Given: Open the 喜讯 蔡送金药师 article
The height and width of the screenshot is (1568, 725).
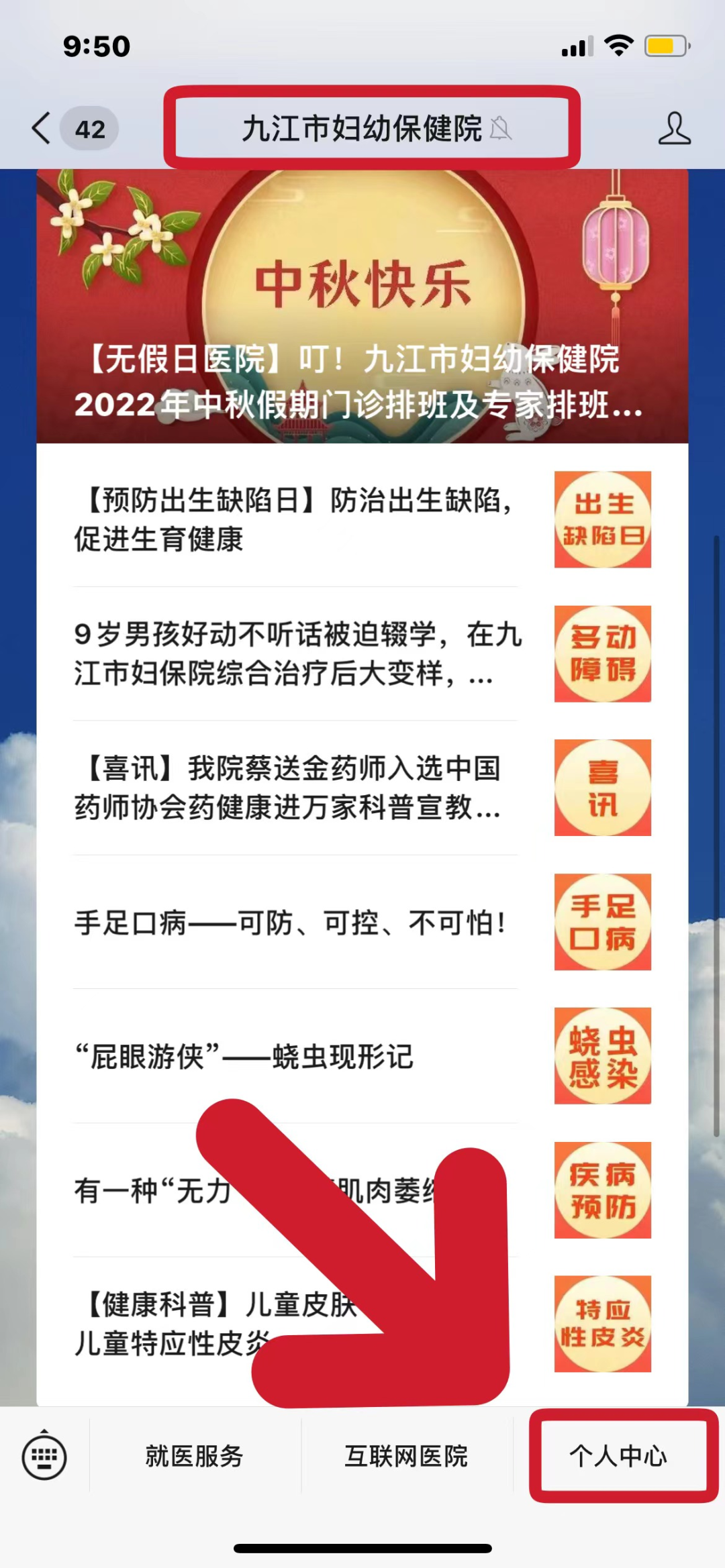Looking at the screenshot, I should click(x=295, y=788).
